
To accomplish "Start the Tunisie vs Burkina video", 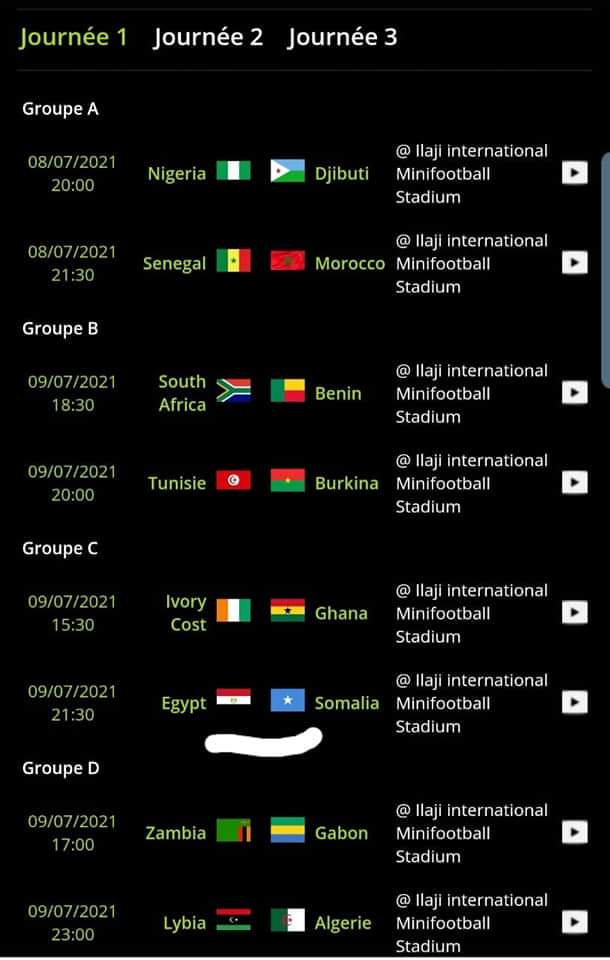I will coord(574,482).
